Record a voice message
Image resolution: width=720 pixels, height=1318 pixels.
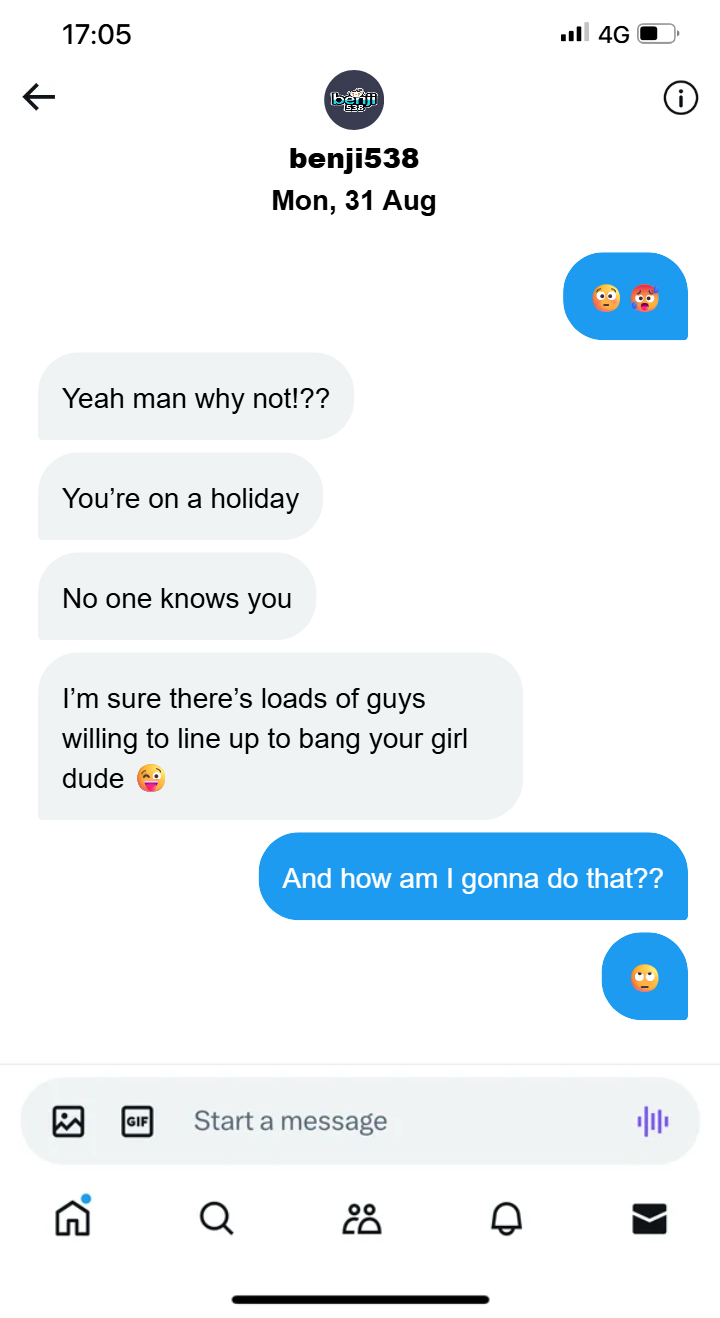[653, 1121]
